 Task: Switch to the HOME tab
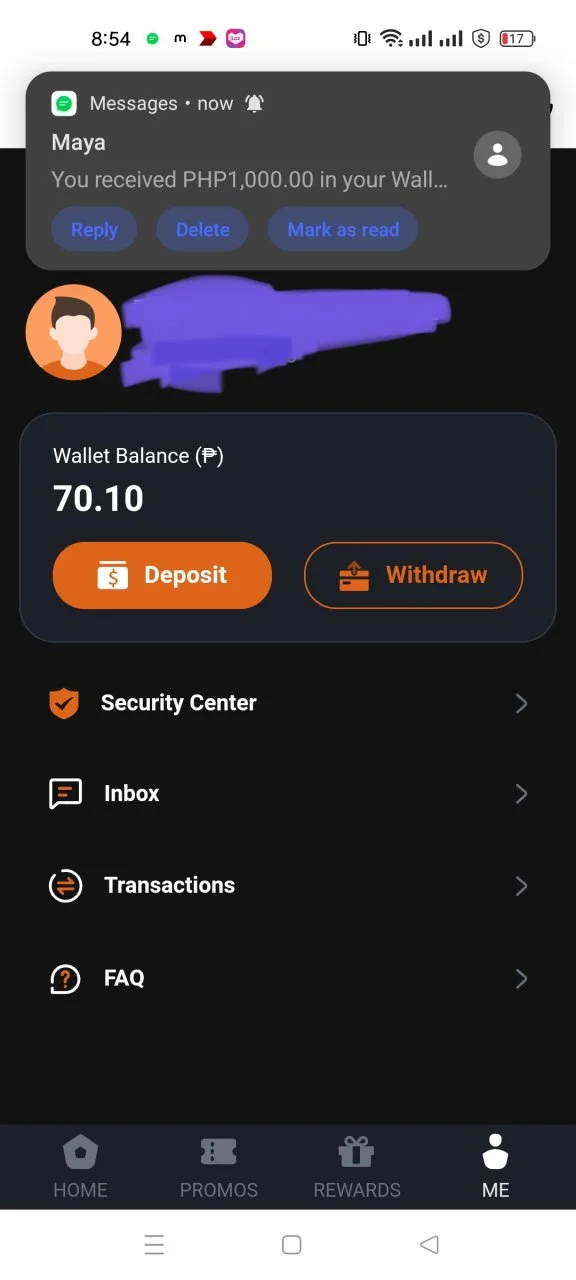(x=80, y=1167)
